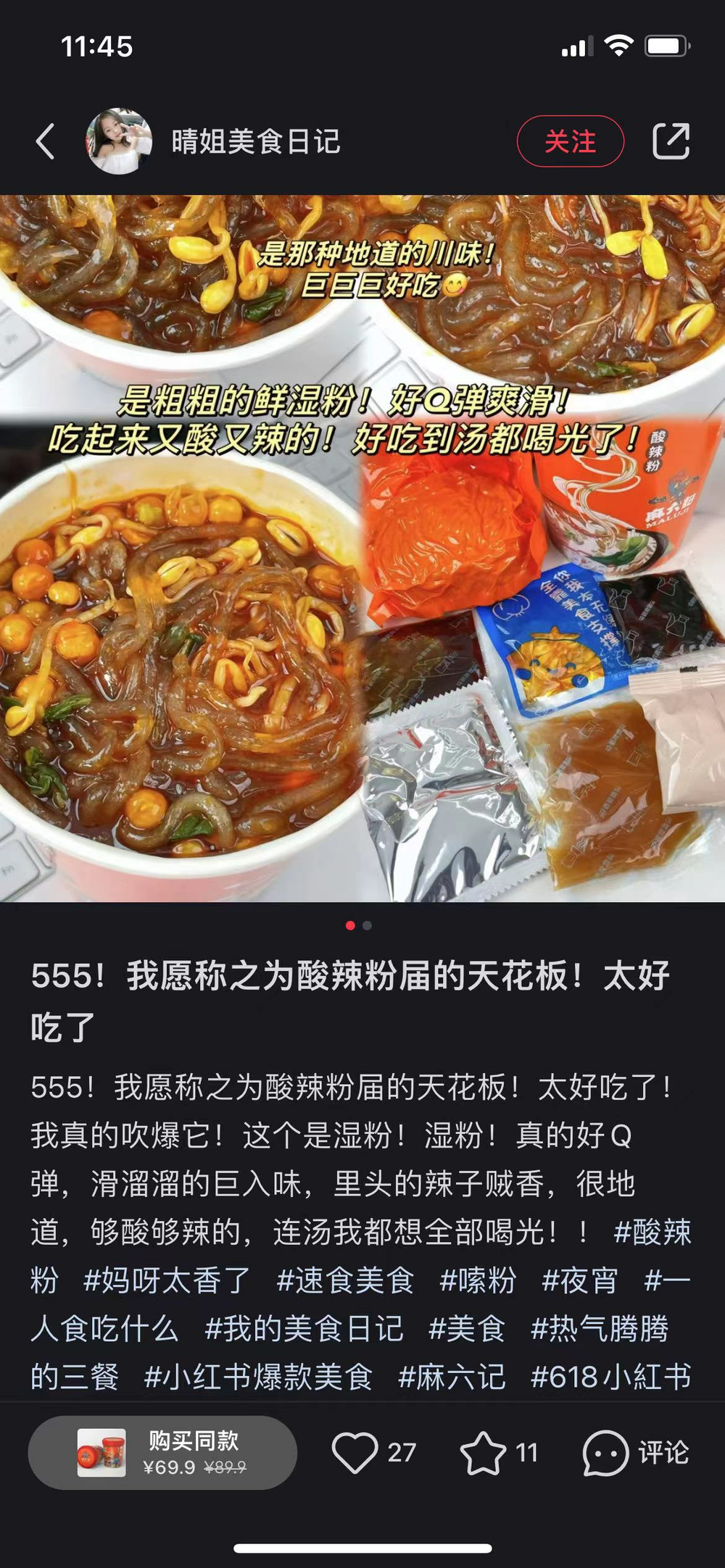Open the #麻六记 hashtag
The width and height of the screenshot is (725, 1568).
tap(452, 1377)
